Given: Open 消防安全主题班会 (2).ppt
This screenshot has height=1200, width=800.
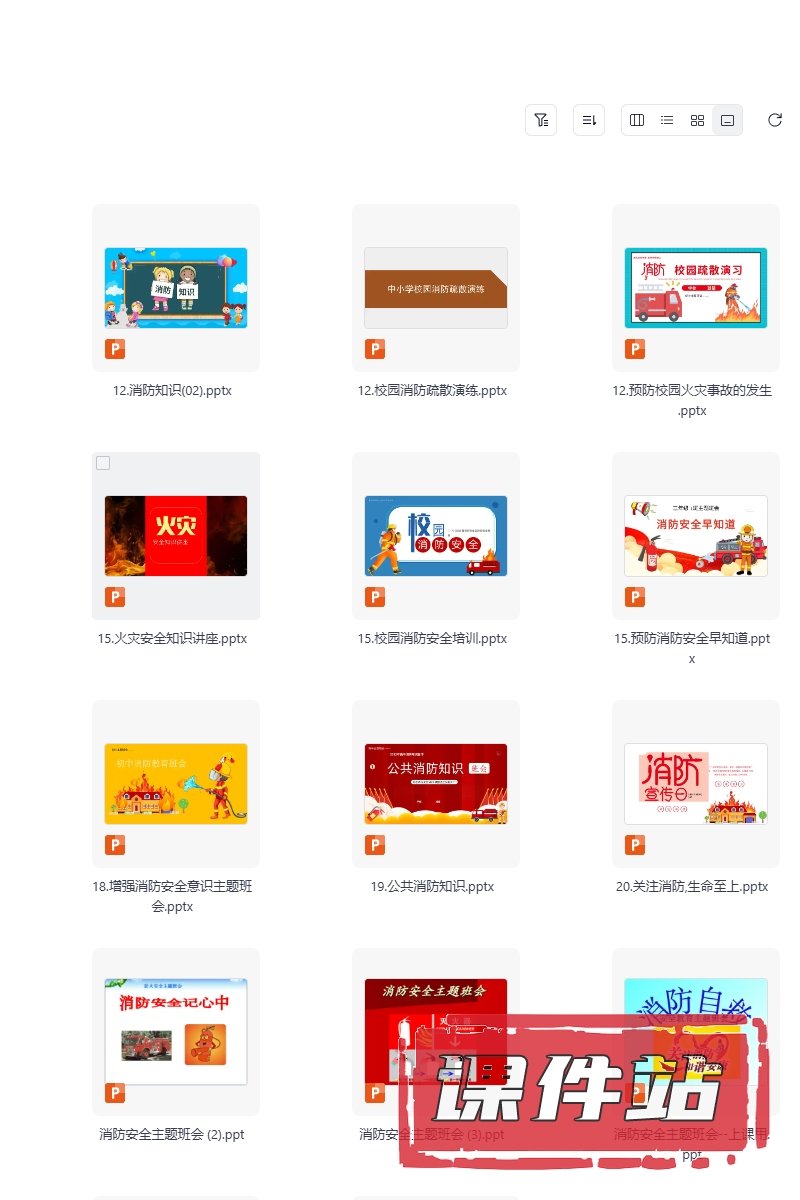Looking at the screenshot, I should pos(176,1032).
